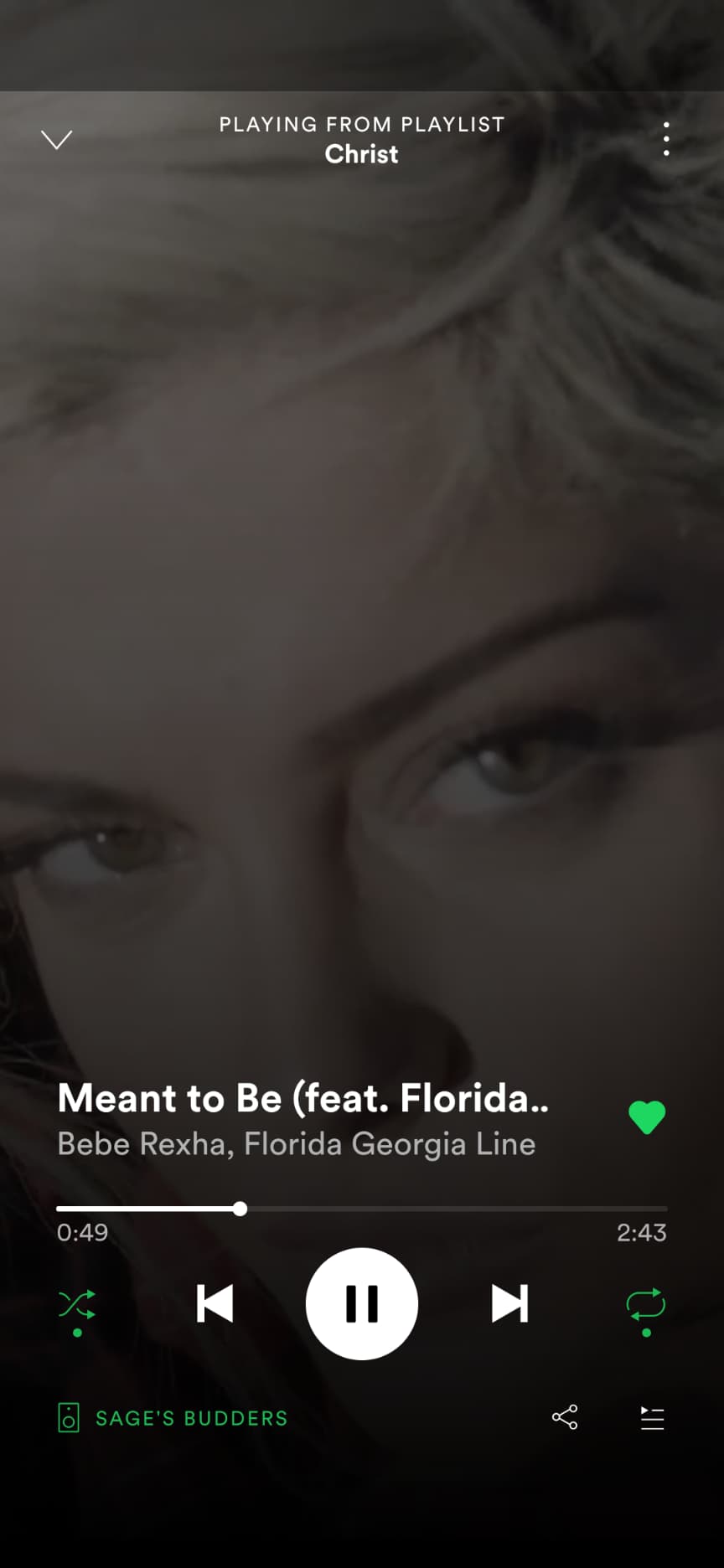Viewport: 724px width, 1568px height.
Task: Unlike Meant to Be with the heart
Action: coord(647,1117)
